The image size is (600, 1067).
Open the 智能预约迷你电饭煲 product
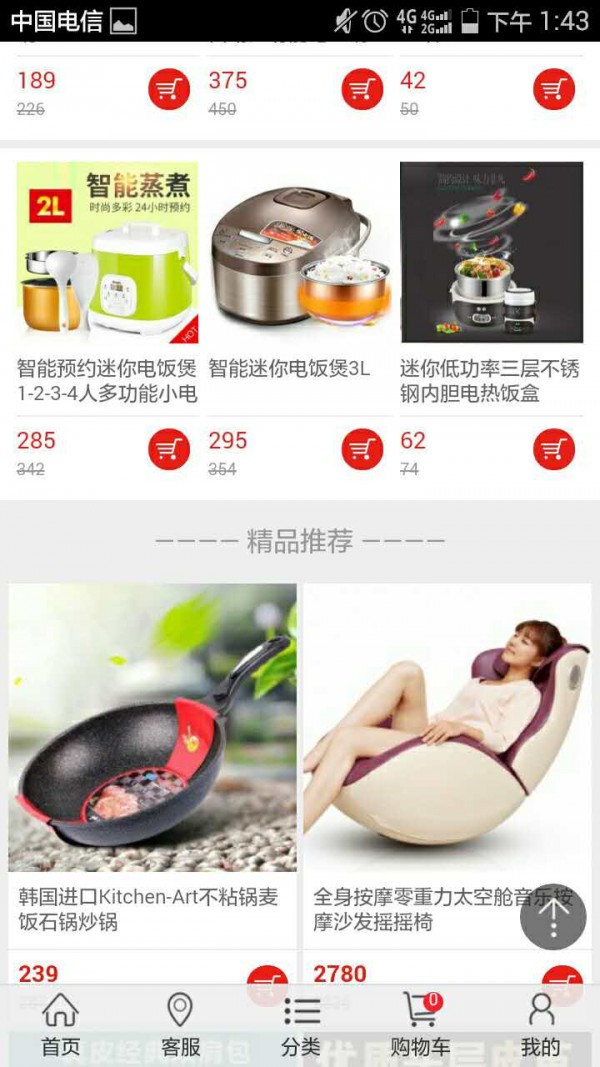tap(107, 253)
